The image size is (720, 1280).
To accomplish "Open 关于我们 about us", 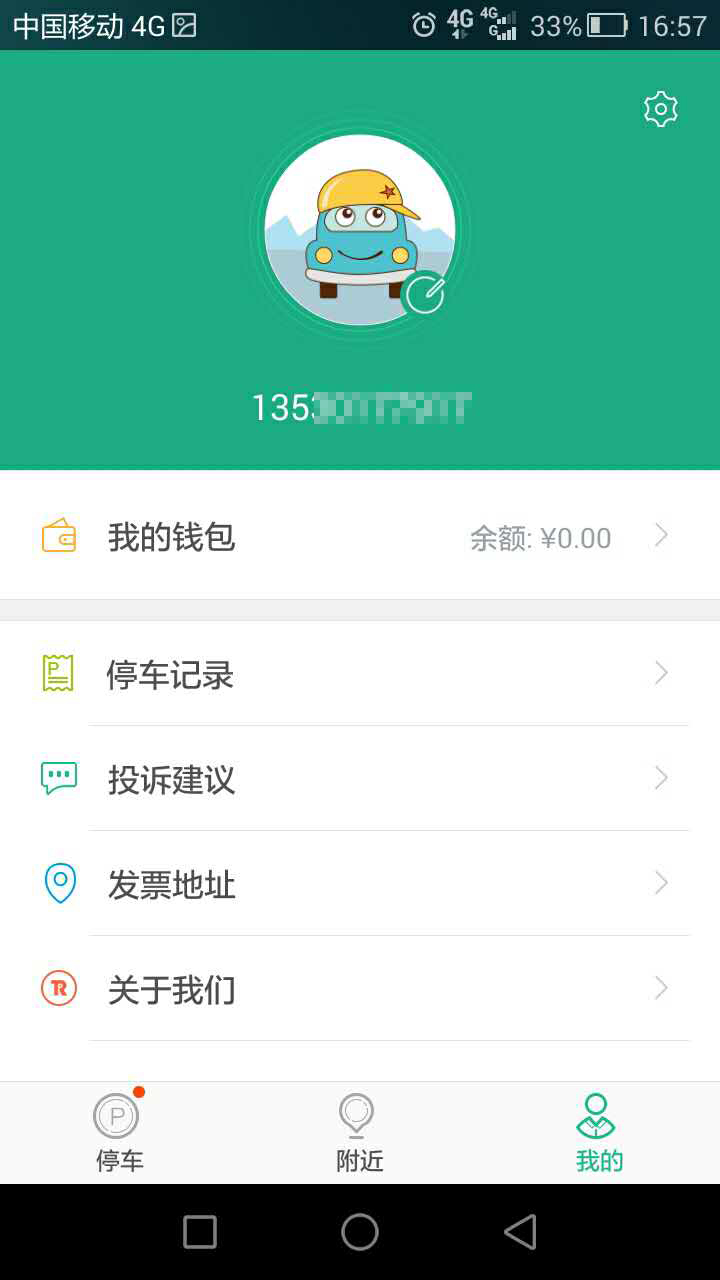I will click(x=360, y=990).
